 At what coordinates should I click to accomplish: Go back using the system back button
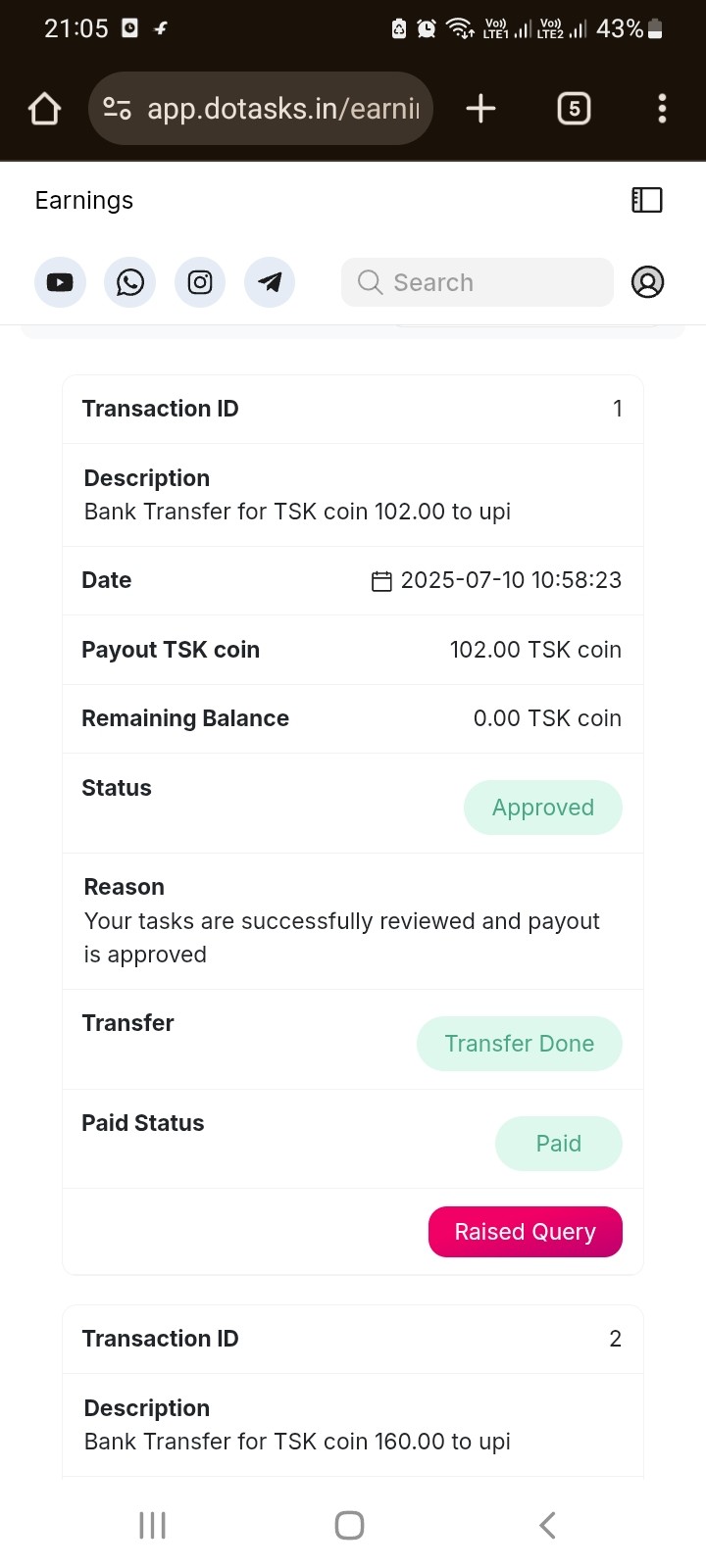click(x=548, y=1525)
